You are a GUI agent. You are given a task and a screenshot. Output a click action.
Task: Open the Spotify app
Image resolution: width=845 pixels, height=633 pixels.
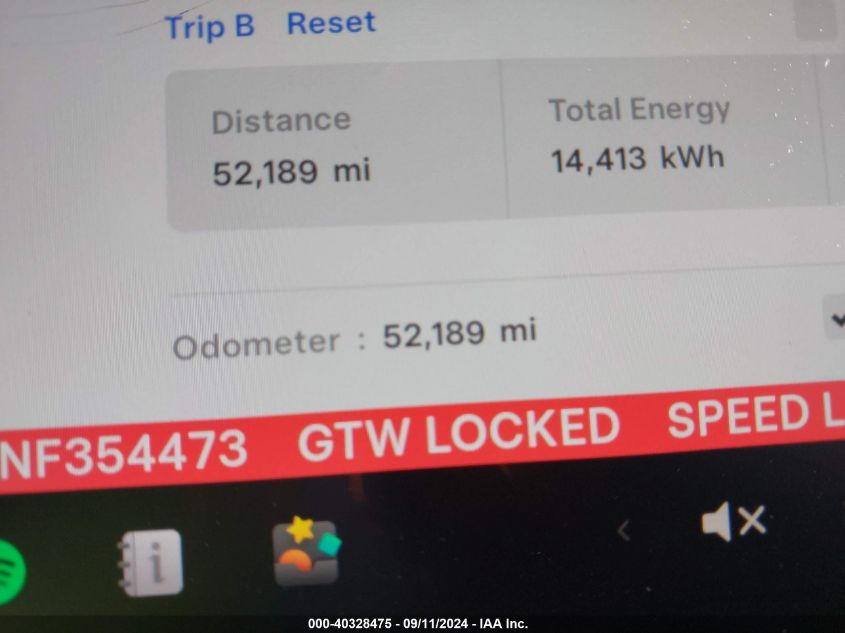click(x=12, y=572)
